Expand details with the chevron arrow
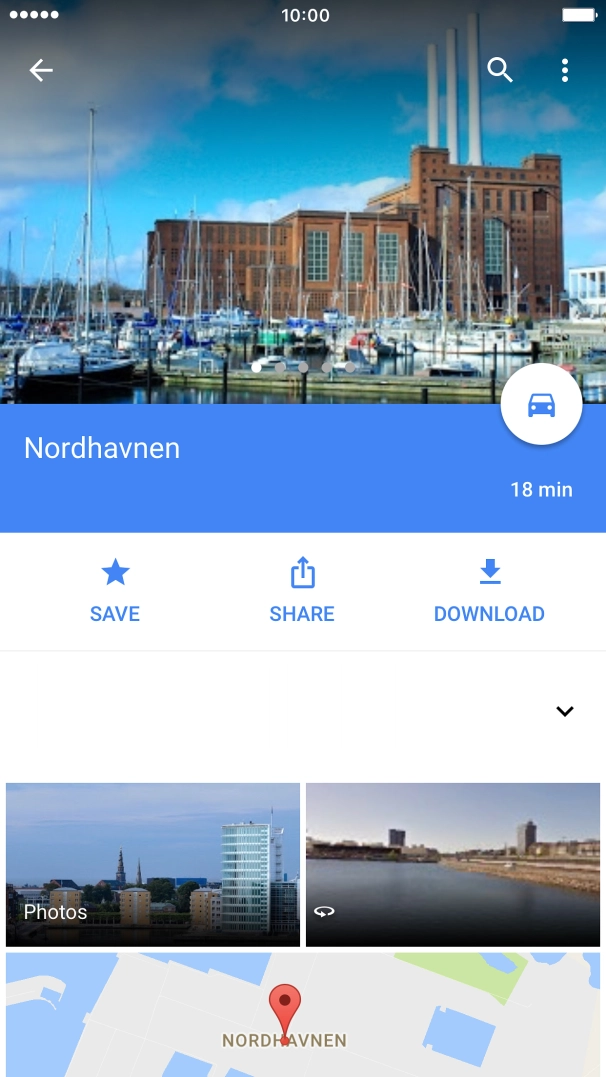 (x=565, y=712)
